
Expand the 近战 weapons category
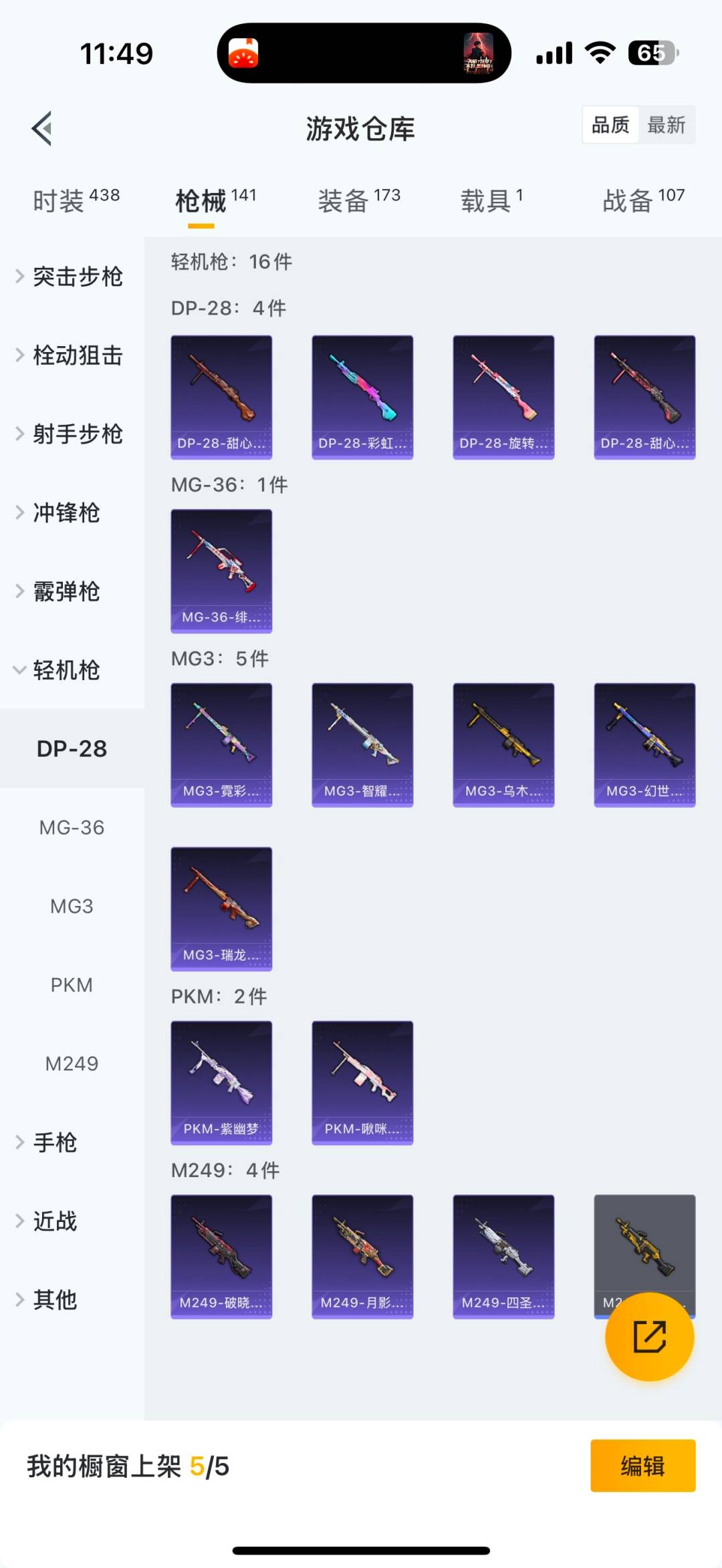click(x=53, y=1220)
